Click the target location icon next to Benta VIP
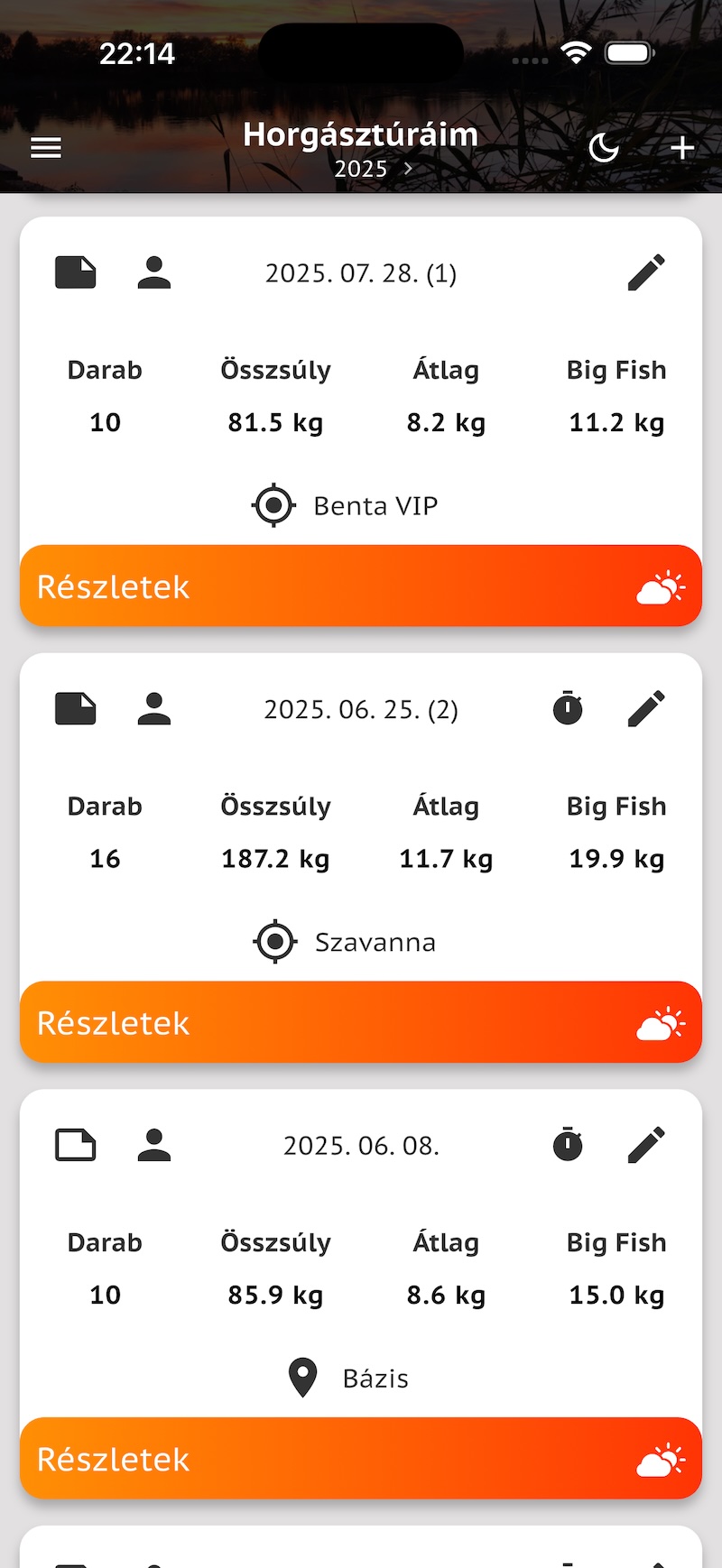The width and height of the screenshot is (722, 1568). [x=273, y=505]
